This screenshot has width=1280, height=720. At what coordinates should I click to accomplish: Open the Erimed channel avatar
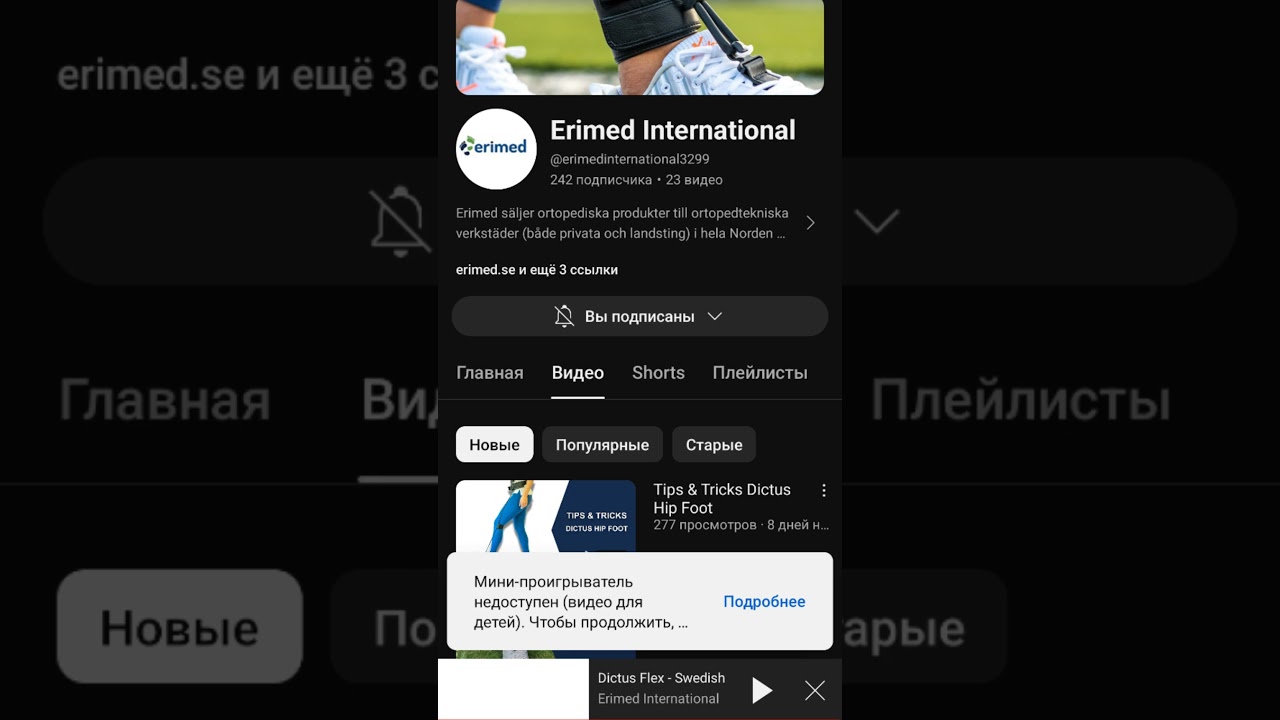point(496,149)
